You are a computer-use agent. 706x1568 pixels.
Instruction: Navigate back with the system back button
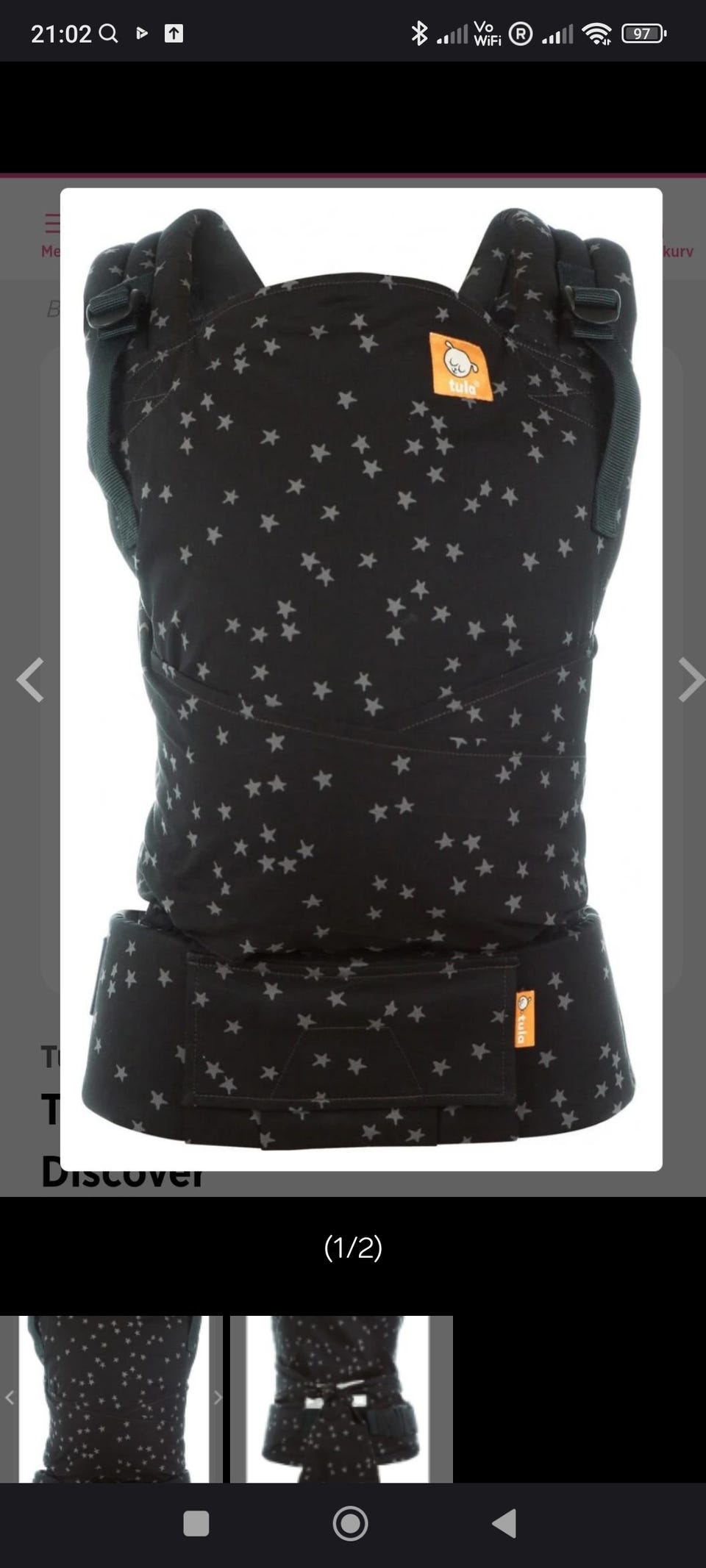(x=504, y=1523)
